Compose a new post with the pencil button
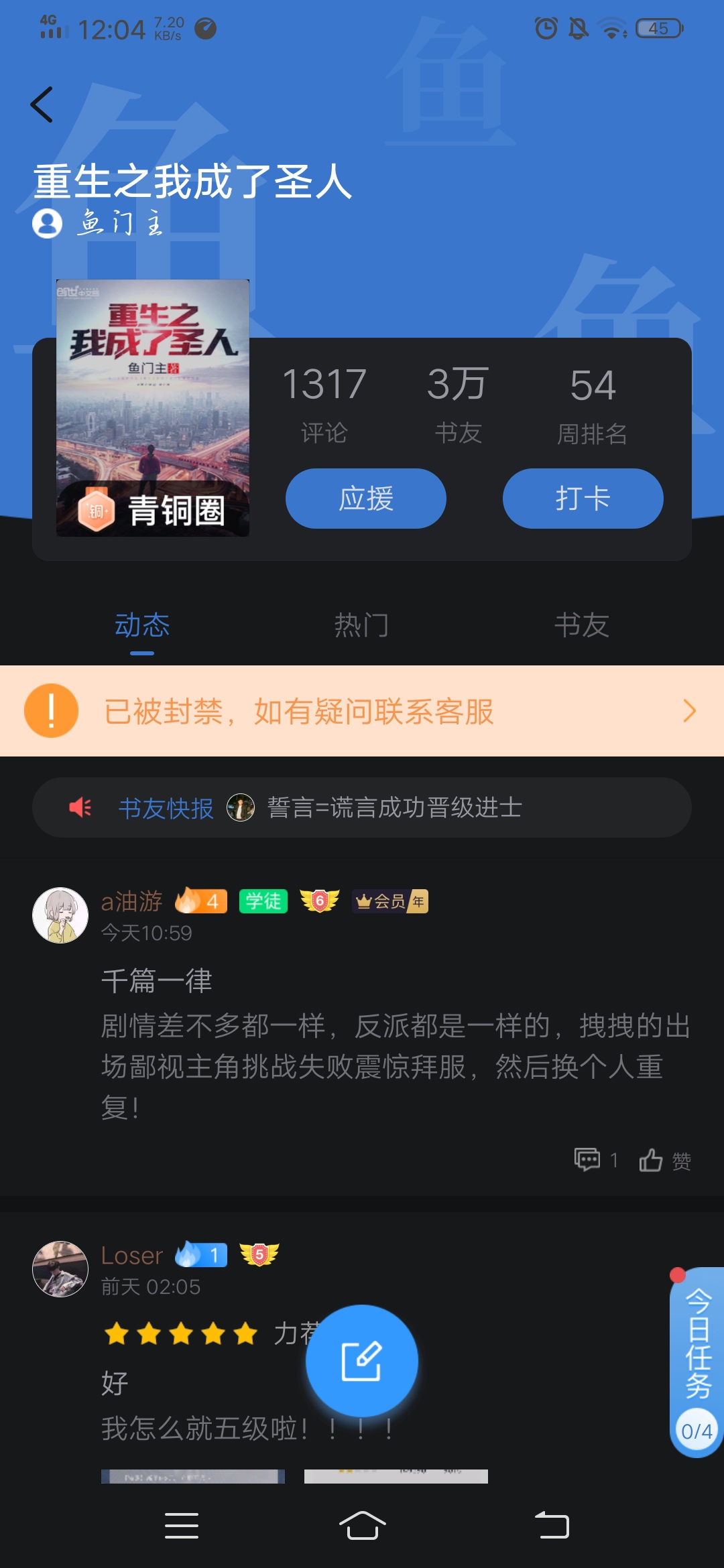Viewport: 724px width, 1568px height. pyautogui.click(x=362, y=1361)
